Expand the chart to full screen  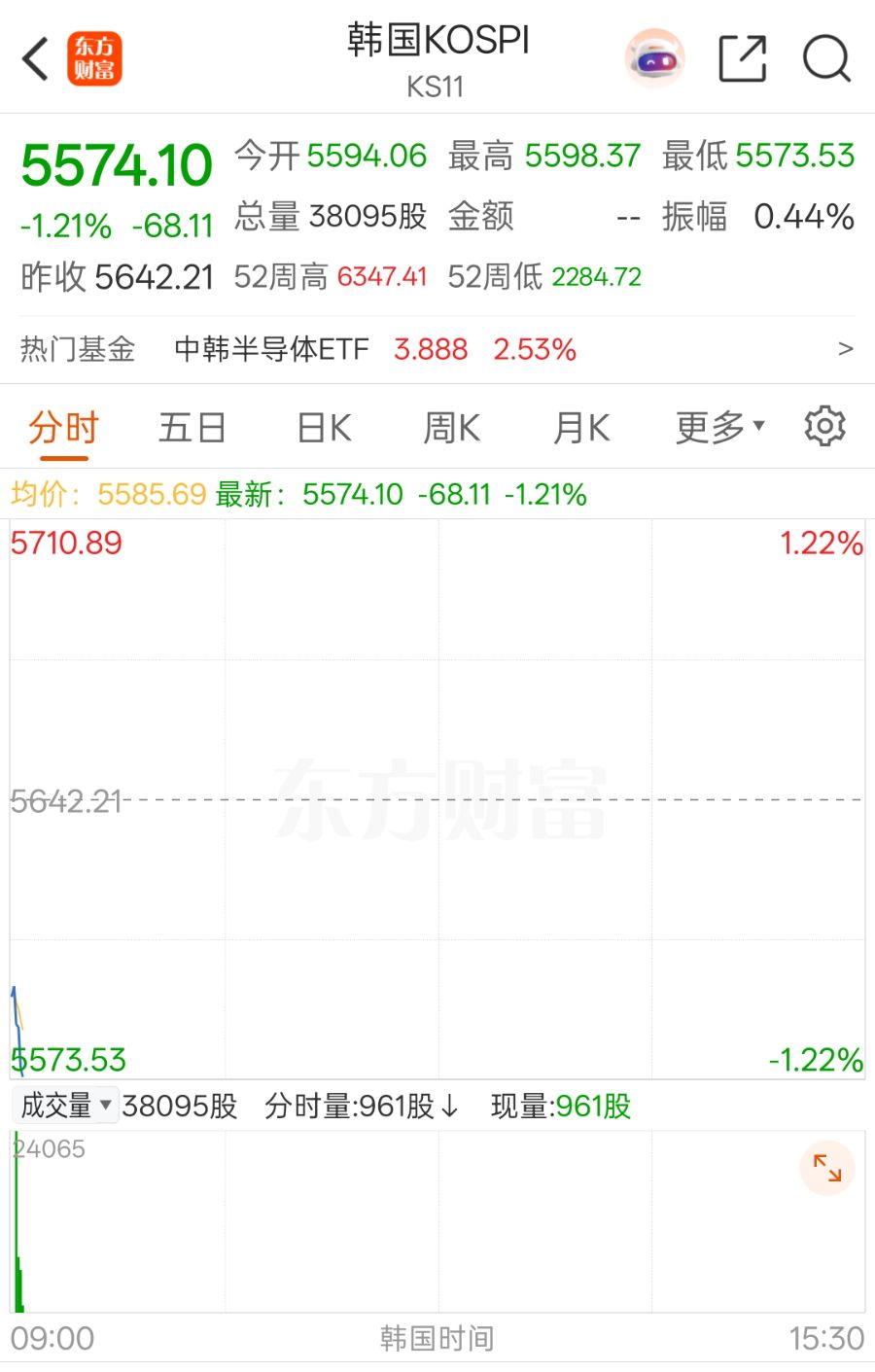tap(826, 1168)
